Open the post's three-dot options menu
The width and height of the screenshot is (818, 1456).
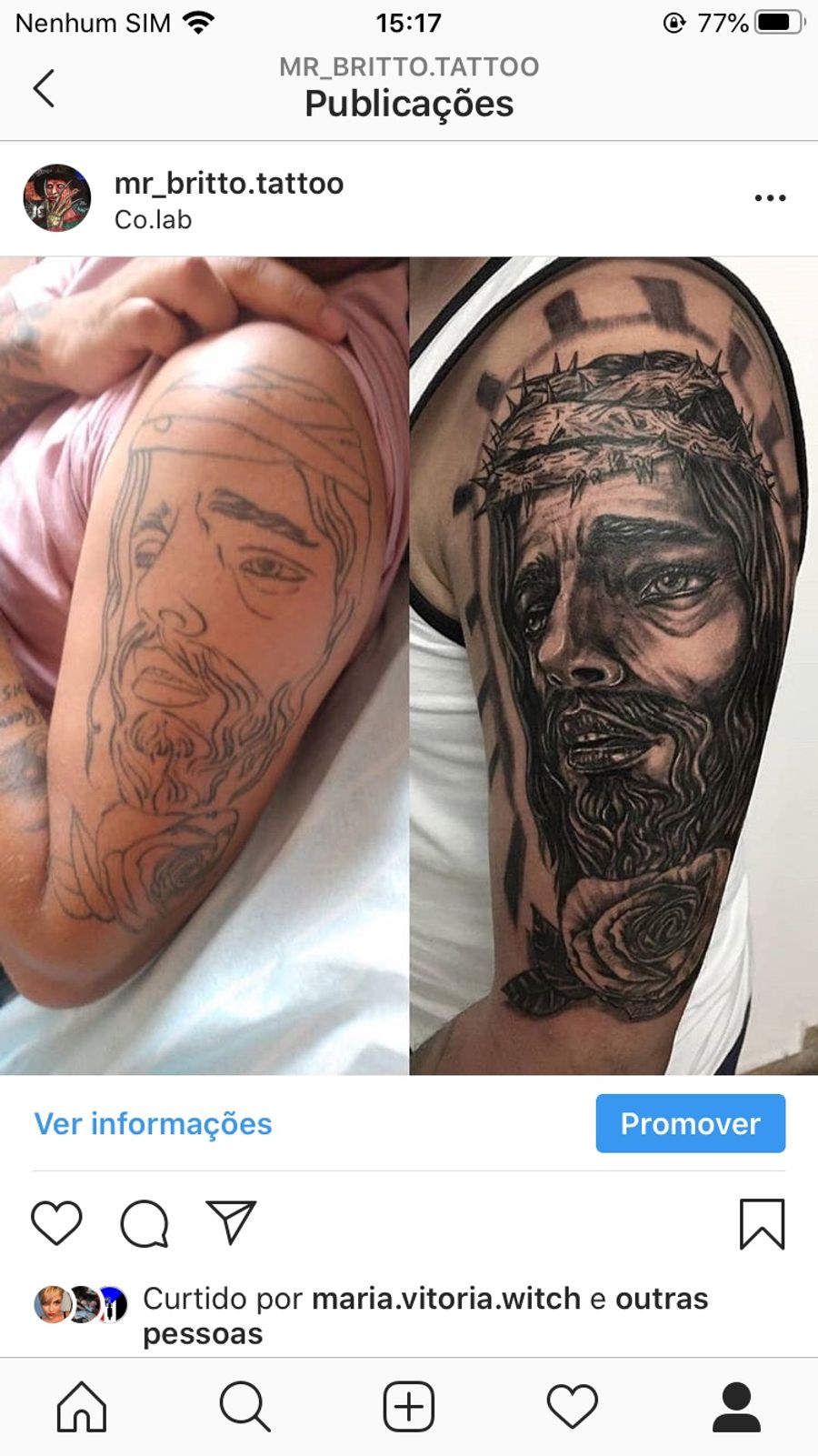coord(770,197)
